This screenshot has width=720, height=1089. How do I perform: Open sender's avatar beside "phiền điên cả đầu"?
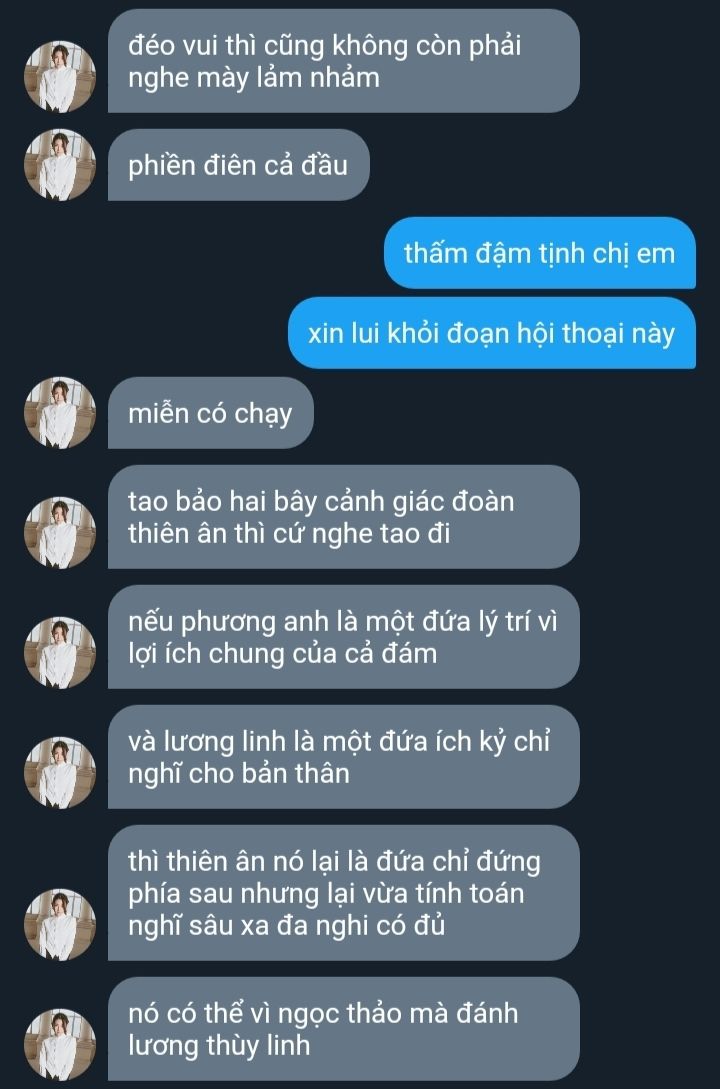(x=60, y=165)
